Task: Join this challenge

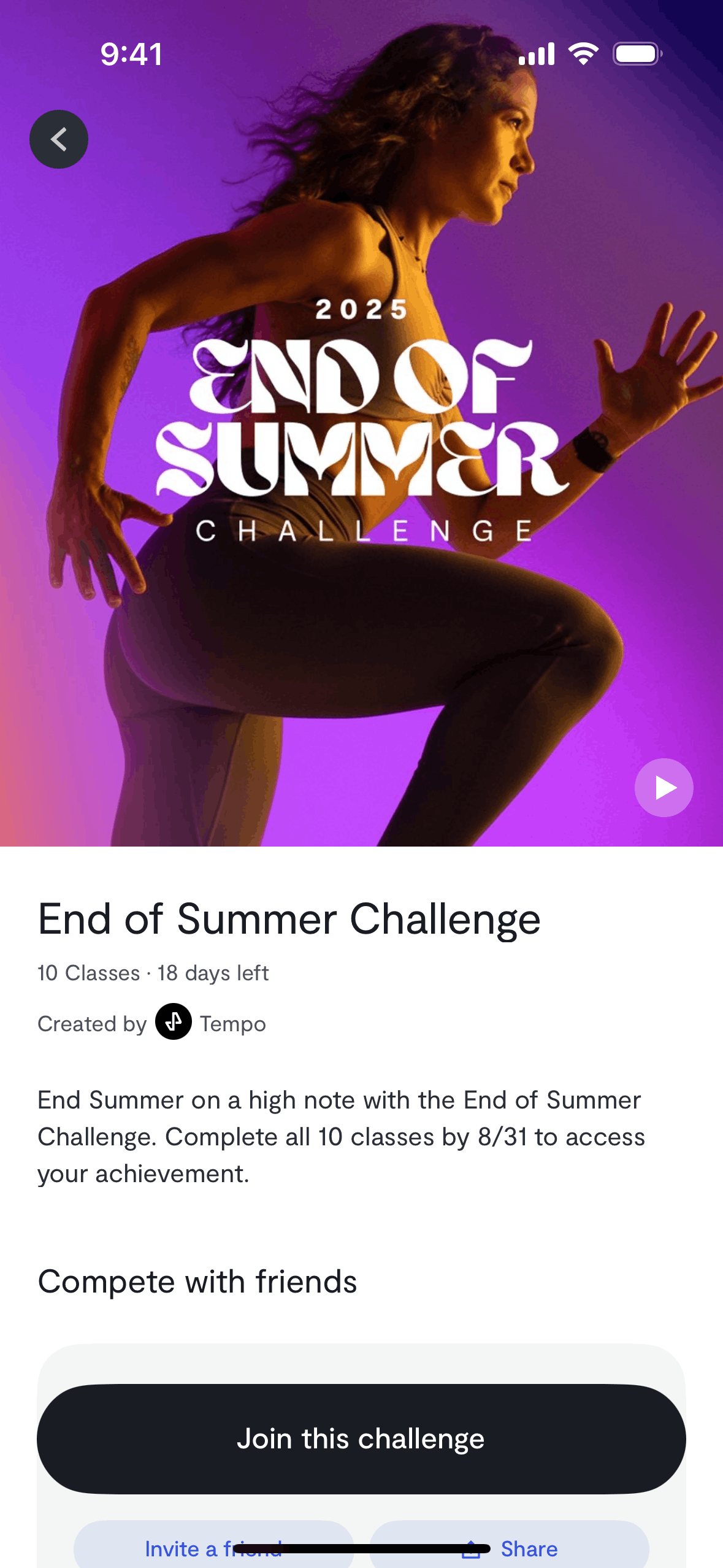Action: pos(361,1439)
